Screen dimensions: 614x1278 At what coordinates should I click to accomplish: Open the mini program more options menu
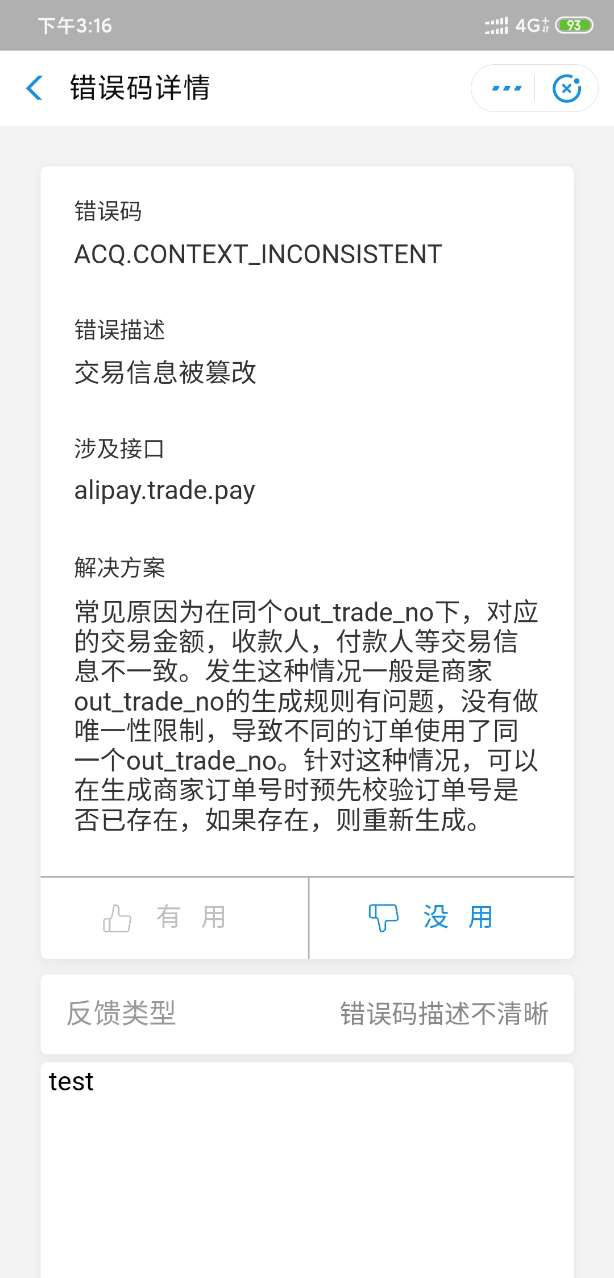click(507, 88)
